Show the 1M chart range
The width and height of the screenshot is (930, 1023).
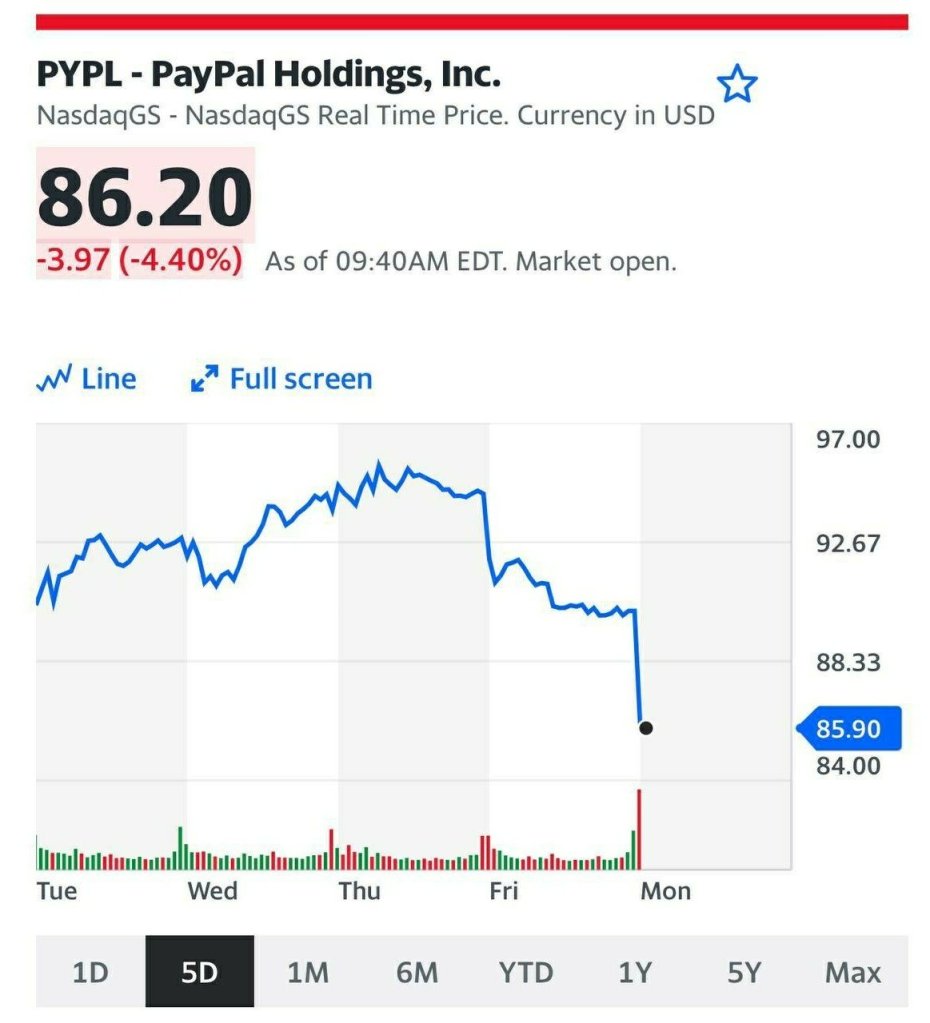coord(308,972)
